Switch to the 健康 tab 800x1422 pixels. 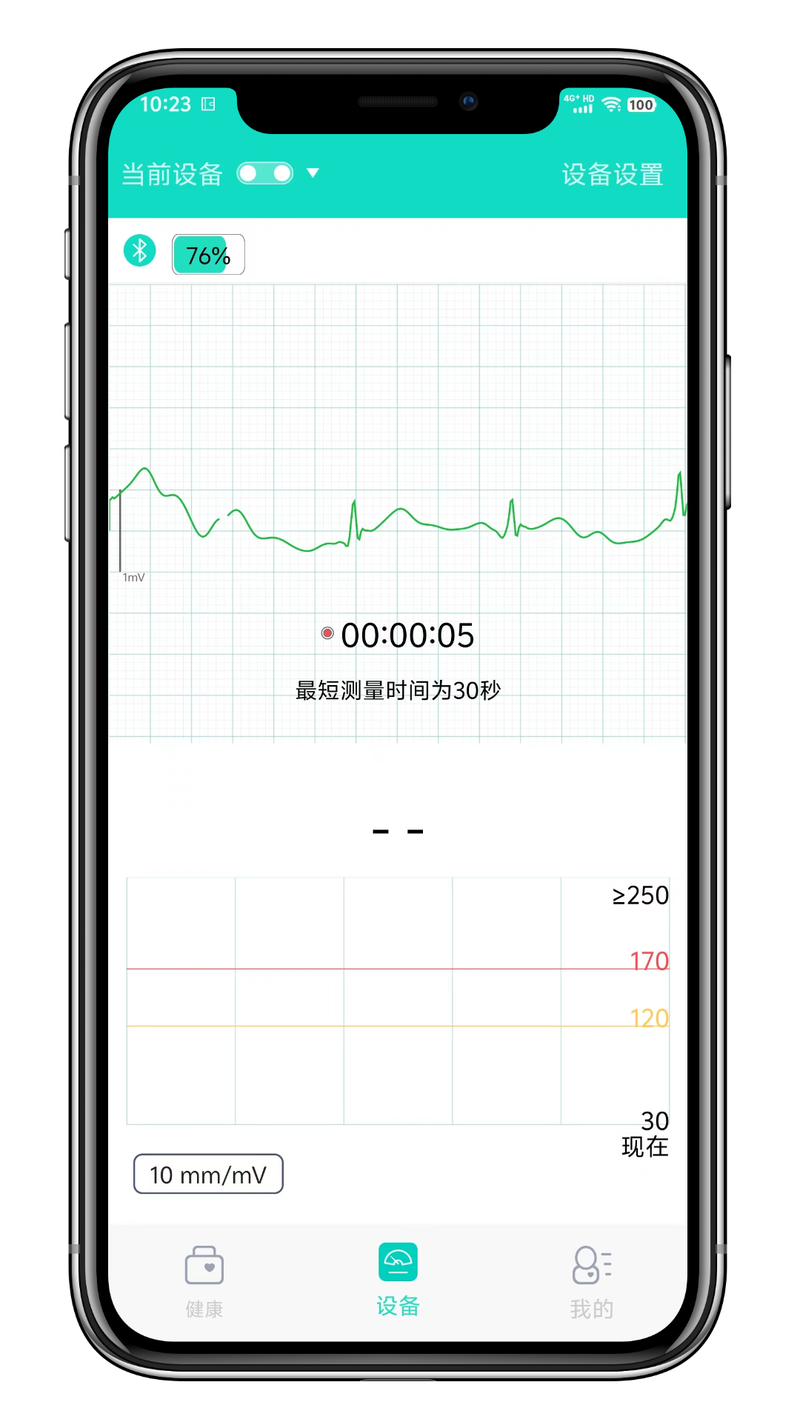pos(204,1281)
